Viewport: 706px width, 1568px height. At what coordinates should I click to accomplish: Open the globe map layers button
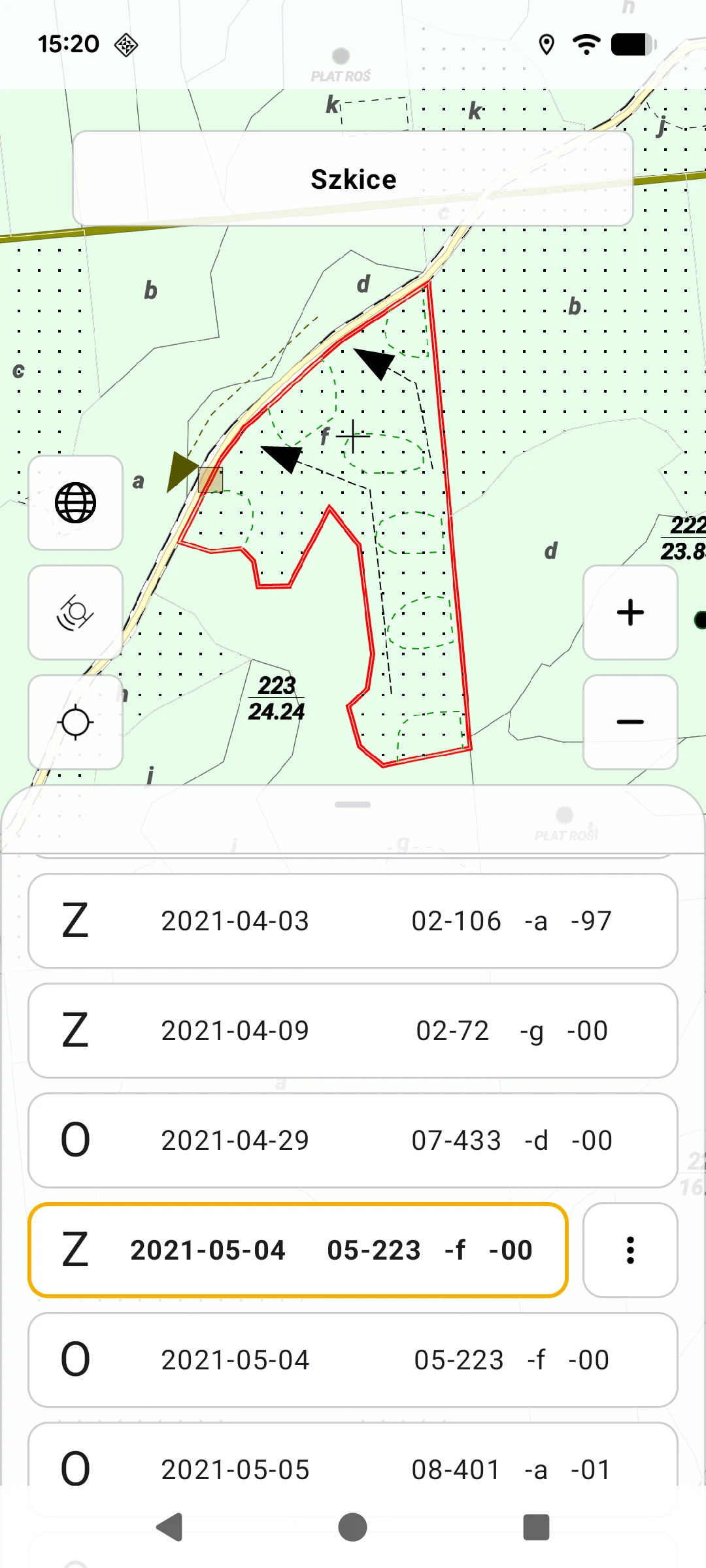[75, 502]
